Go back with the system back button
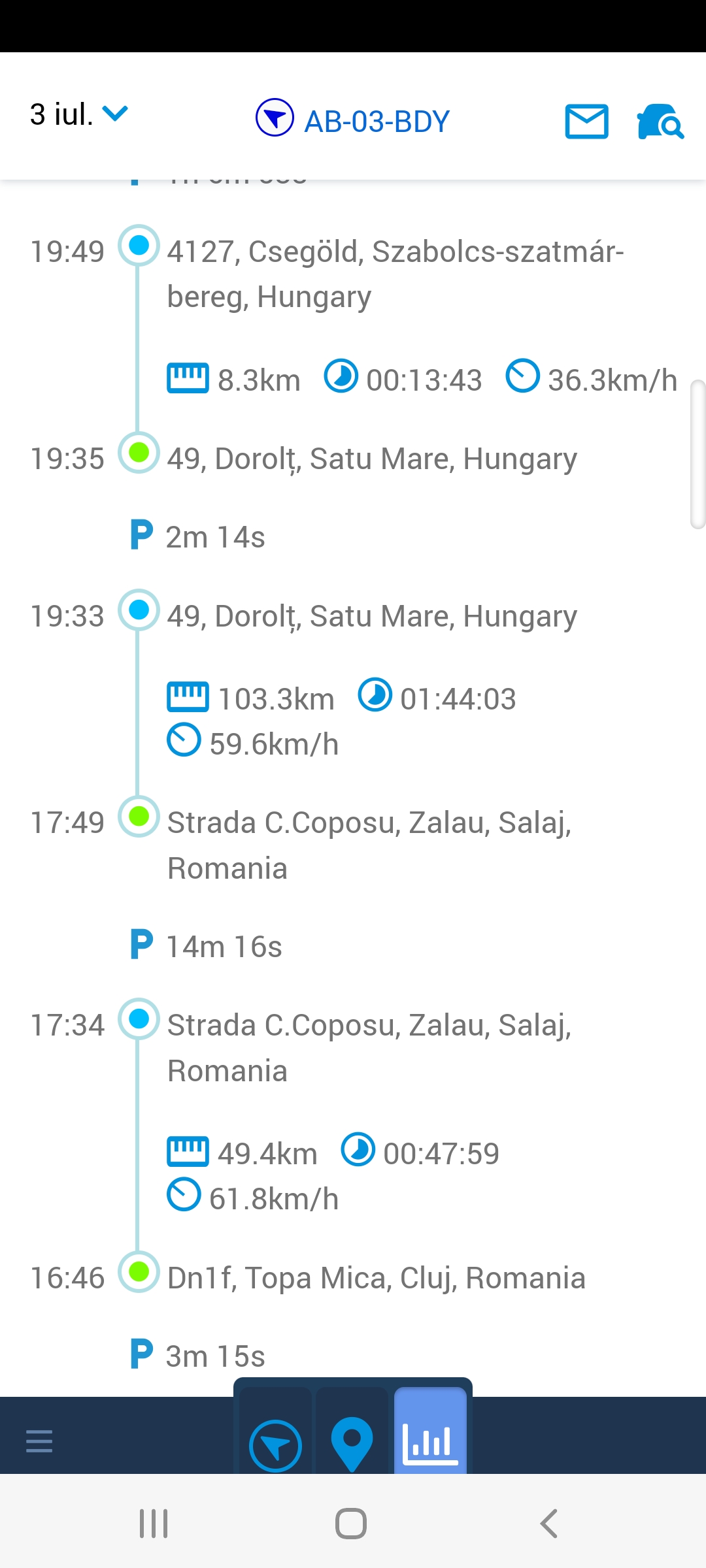The height and width of the screenshot is (1568, 706). (549, 1524)
